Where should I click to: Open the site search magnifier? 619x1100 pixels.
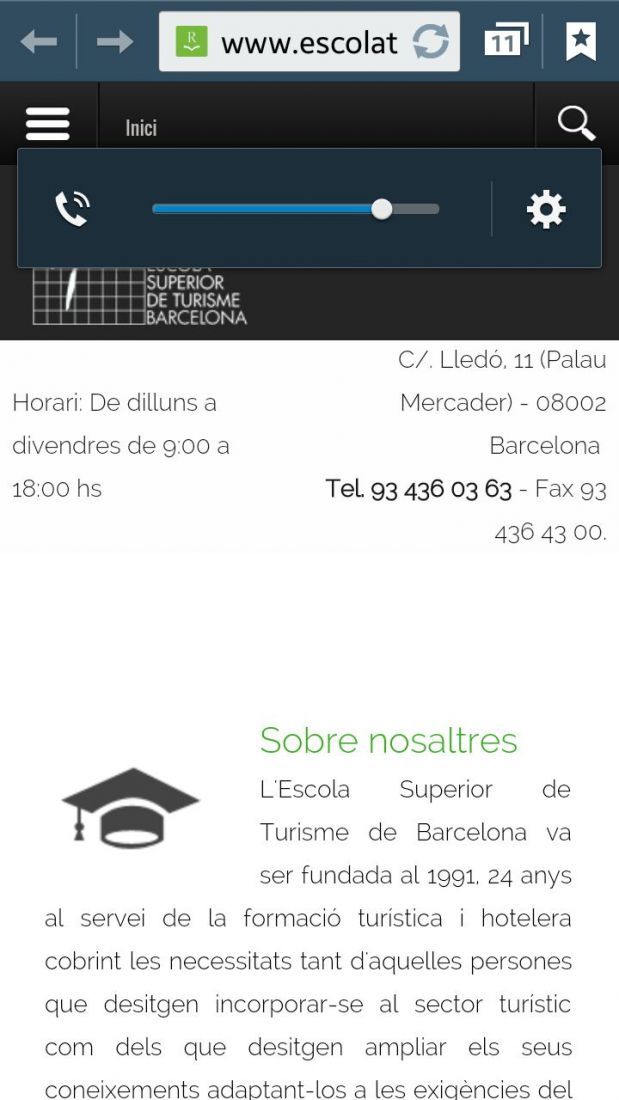coord(577,124)
